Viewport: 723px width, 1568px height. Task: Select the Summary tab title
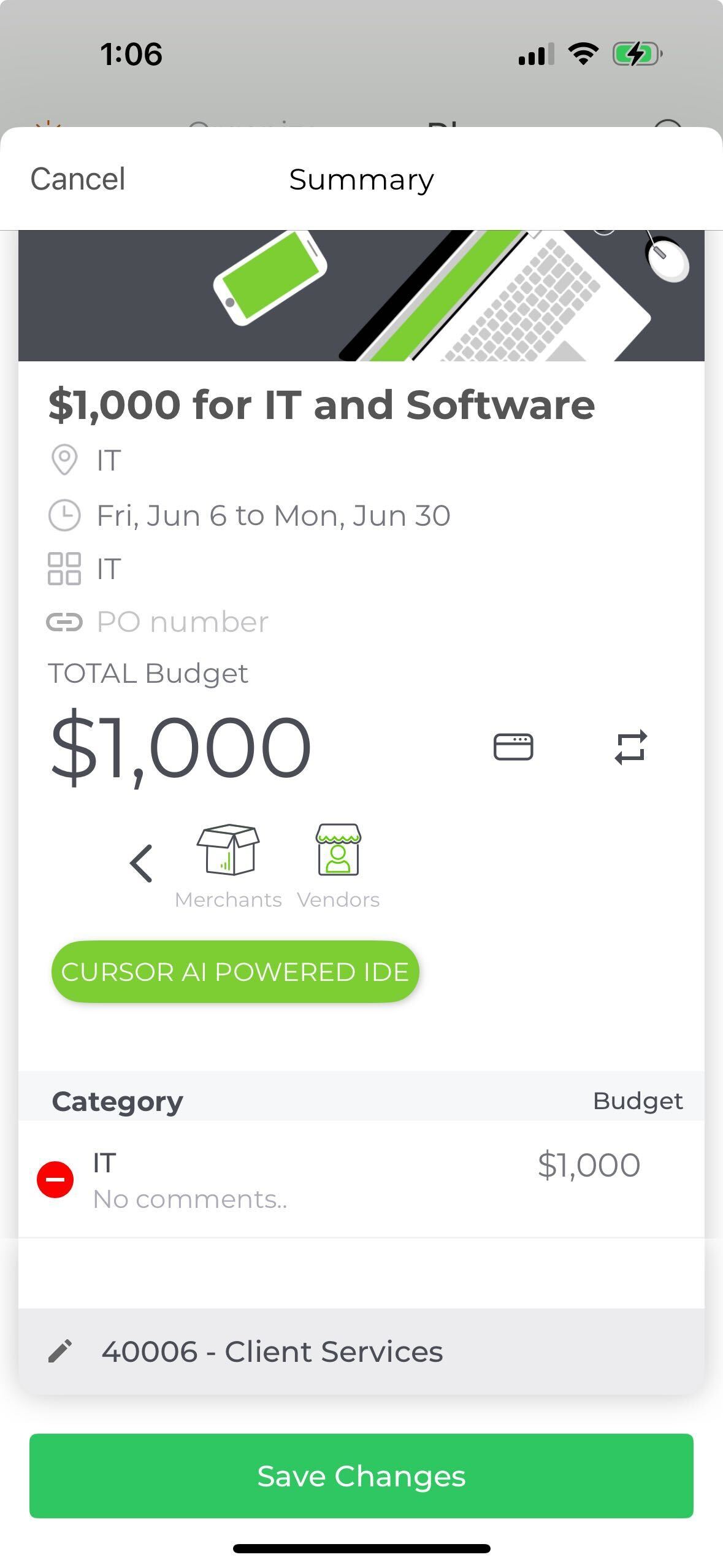tap(361, 179)
